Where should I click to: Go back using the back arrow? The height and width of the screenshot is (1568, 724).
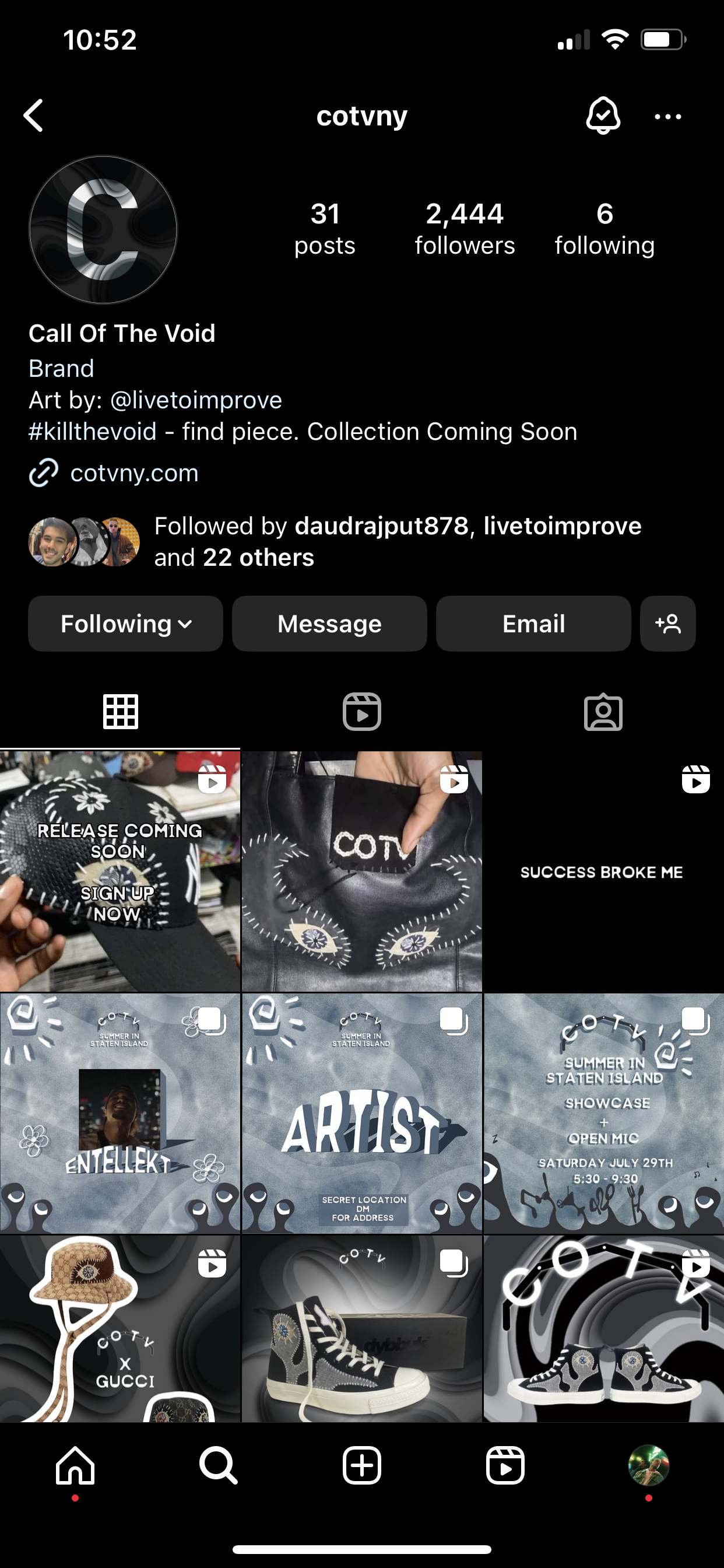(33, 116)
